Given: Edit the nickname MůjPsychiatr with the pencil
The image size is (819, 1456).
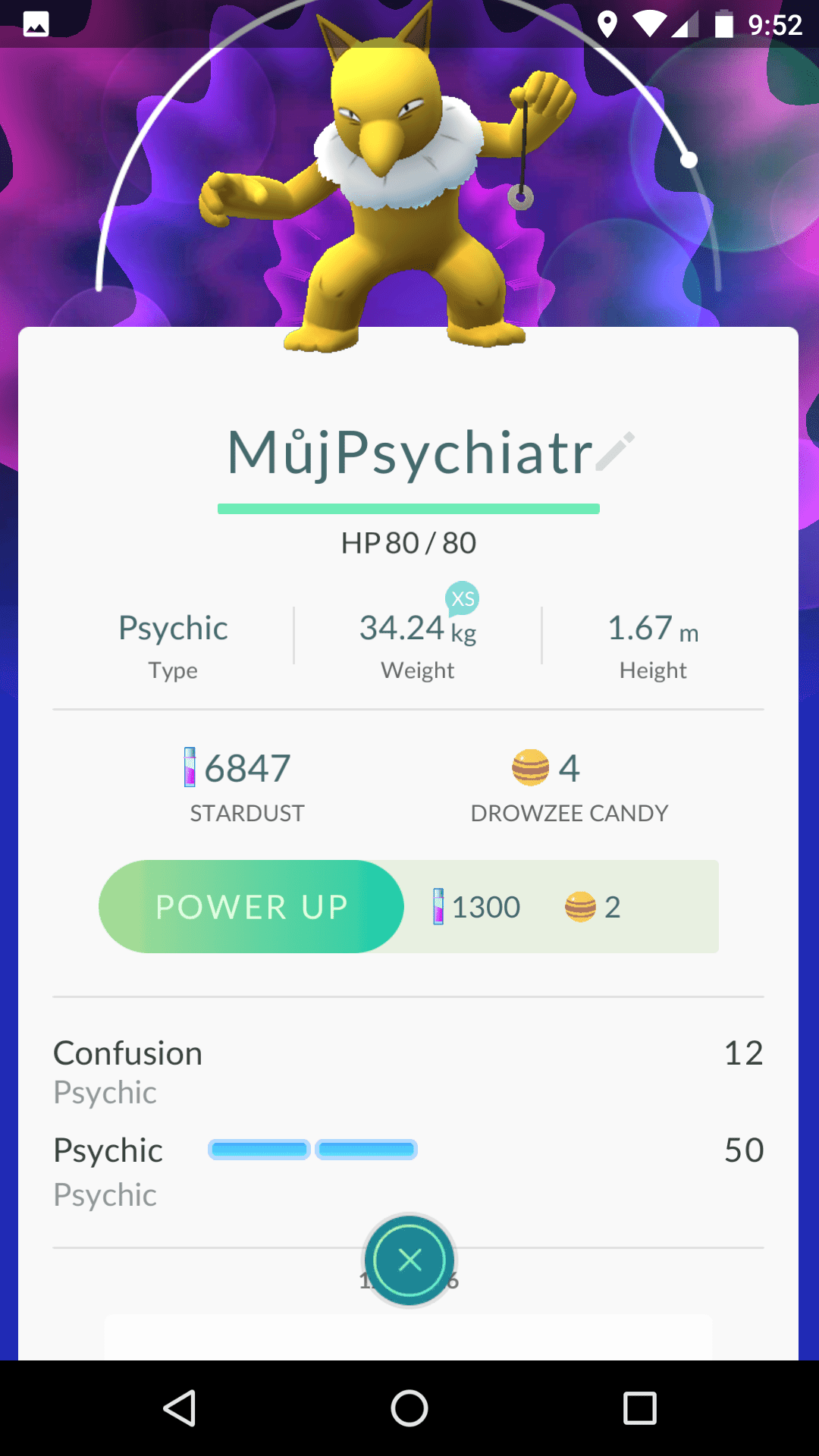Looking at the screenshot, I should pyautogui.click(x=615, y=451).
